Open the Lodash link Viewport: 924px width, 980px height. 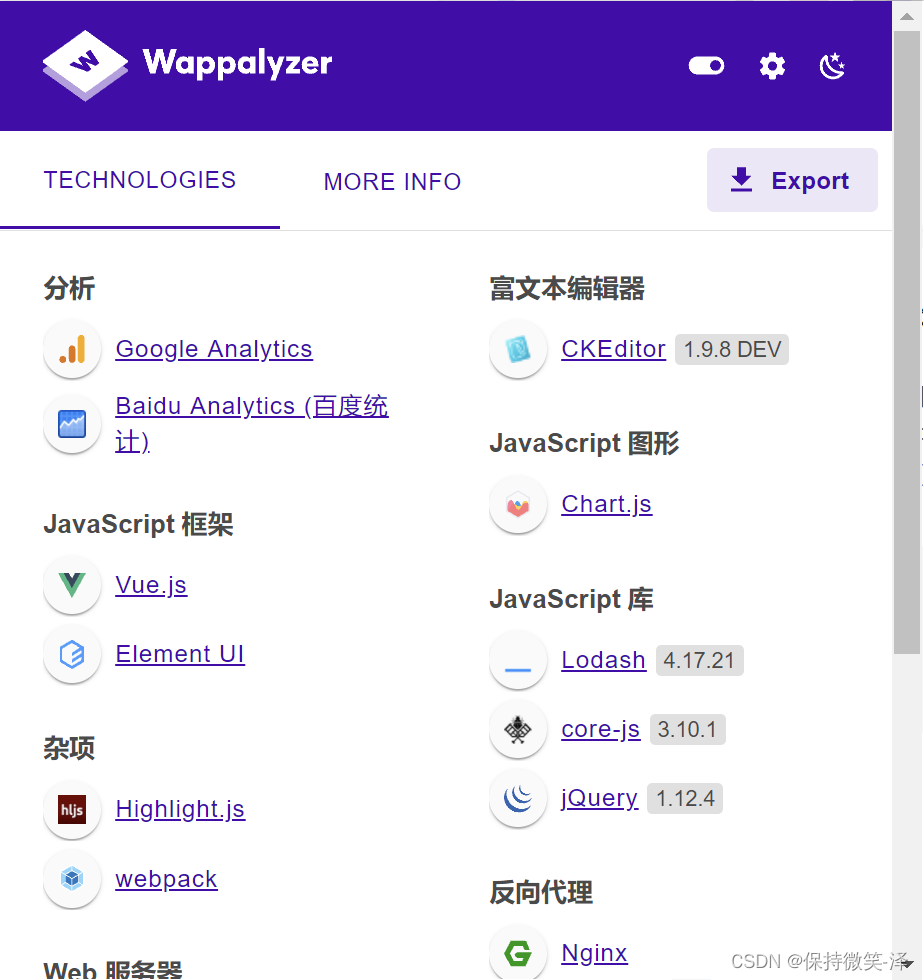pyautogui.click(x=603, y=660)
